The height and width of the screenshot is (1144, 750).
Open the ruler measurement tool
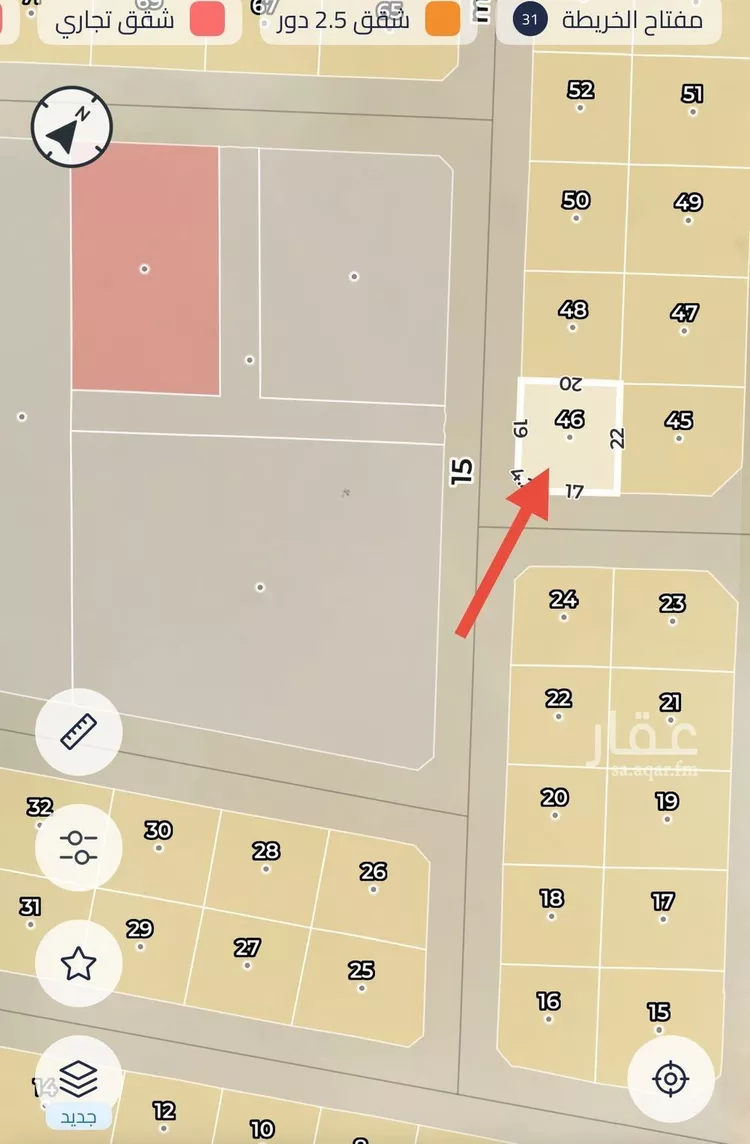point(78,732)
